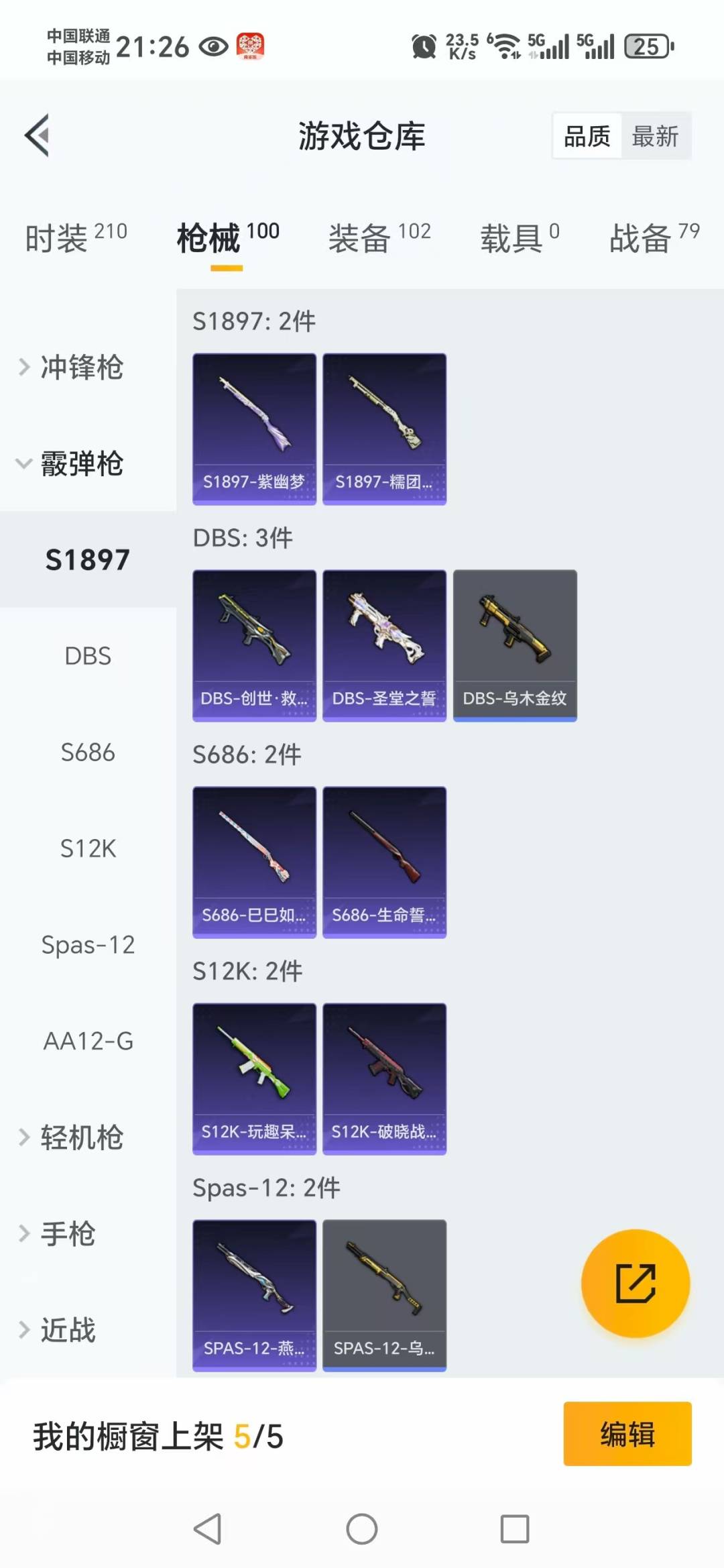The width and height of the screenshot is (724, 1568).
Task: Sort warehouse by 最新
Action: (655, 136)
